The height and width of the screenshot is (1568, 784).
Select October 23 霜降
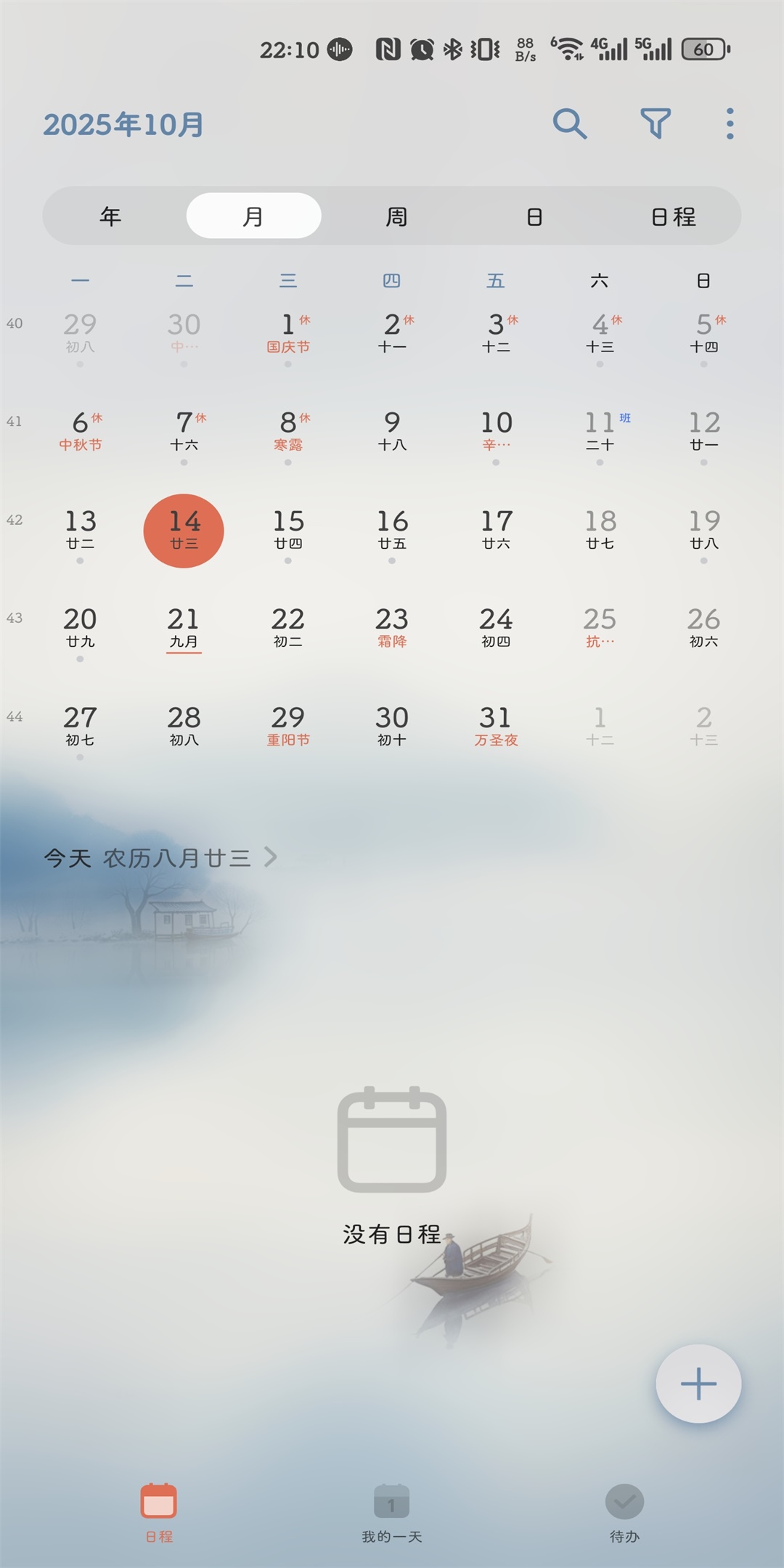(392, 628)
